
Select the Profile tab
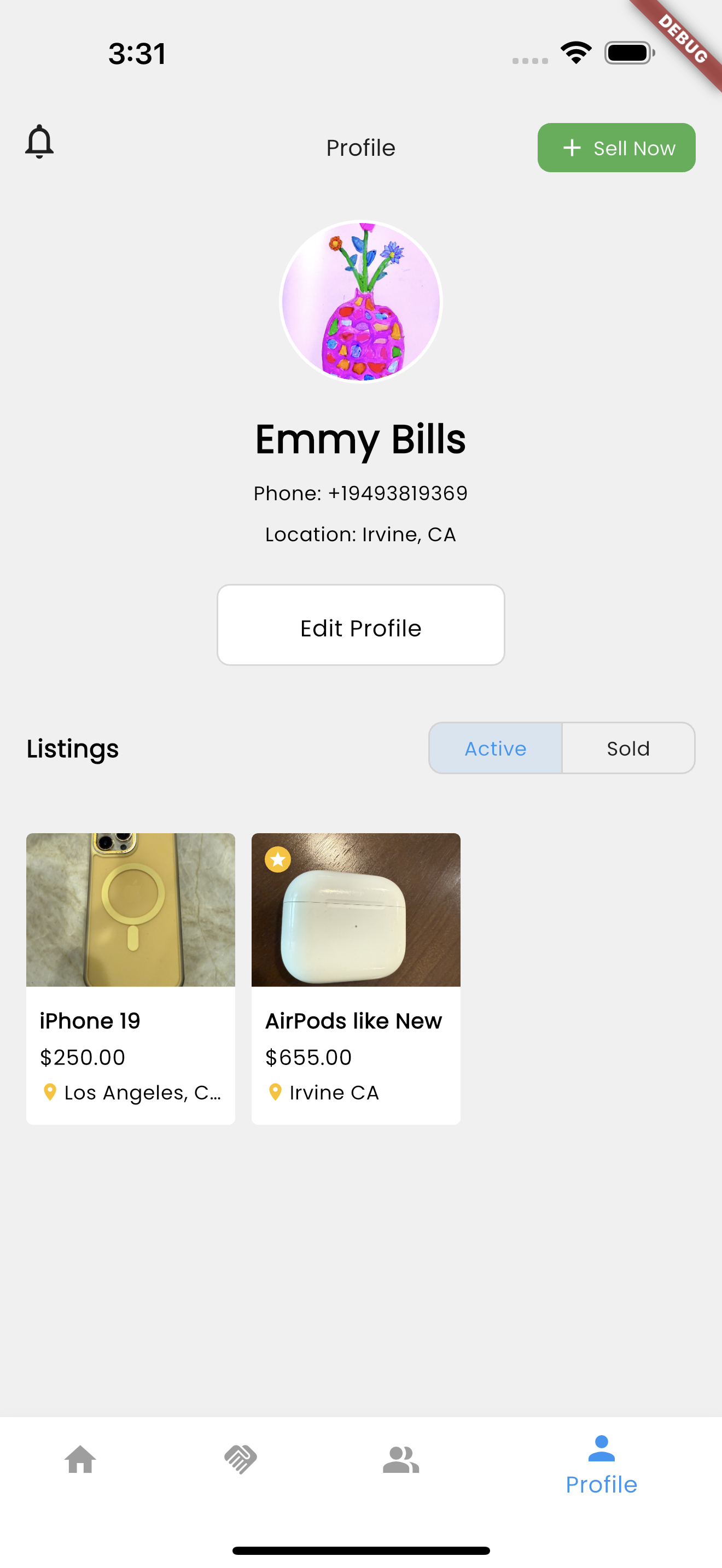click(x=601, y=1465)
